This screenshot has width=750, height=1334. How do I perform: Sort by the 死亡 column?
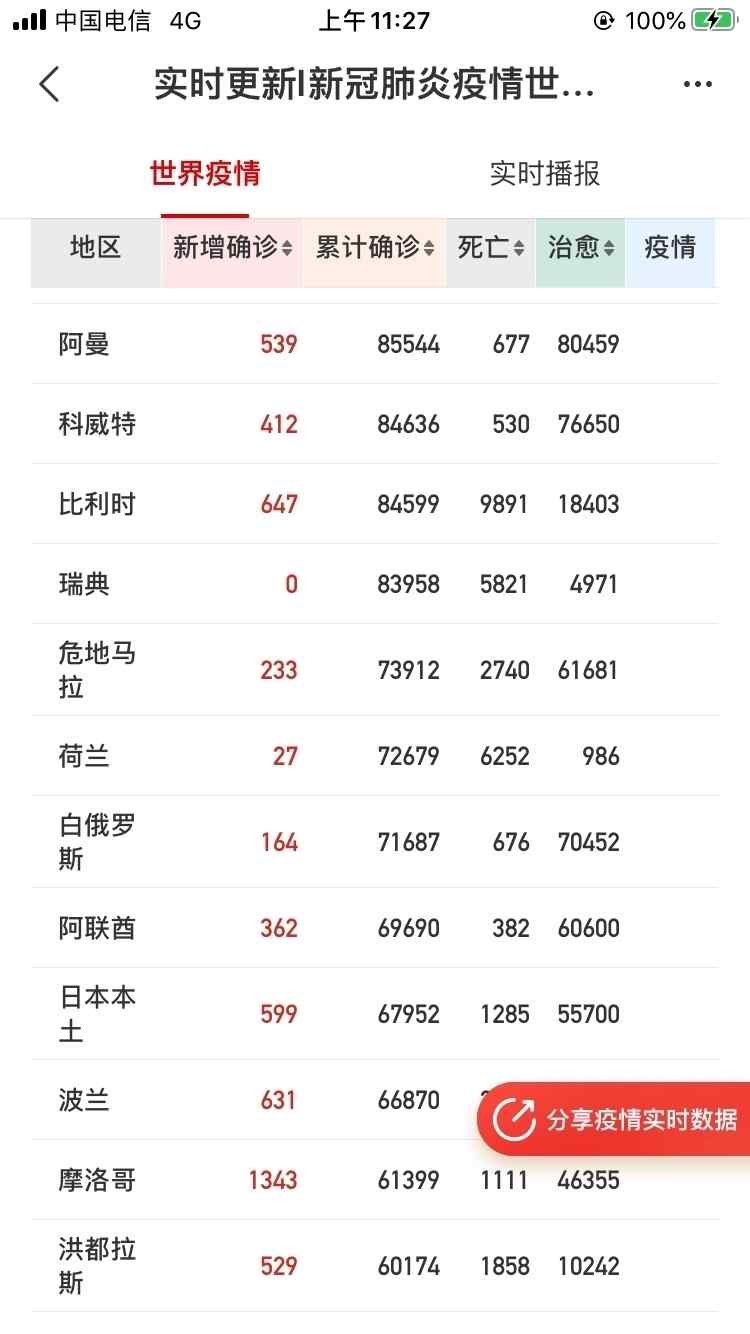pos(490,248)
